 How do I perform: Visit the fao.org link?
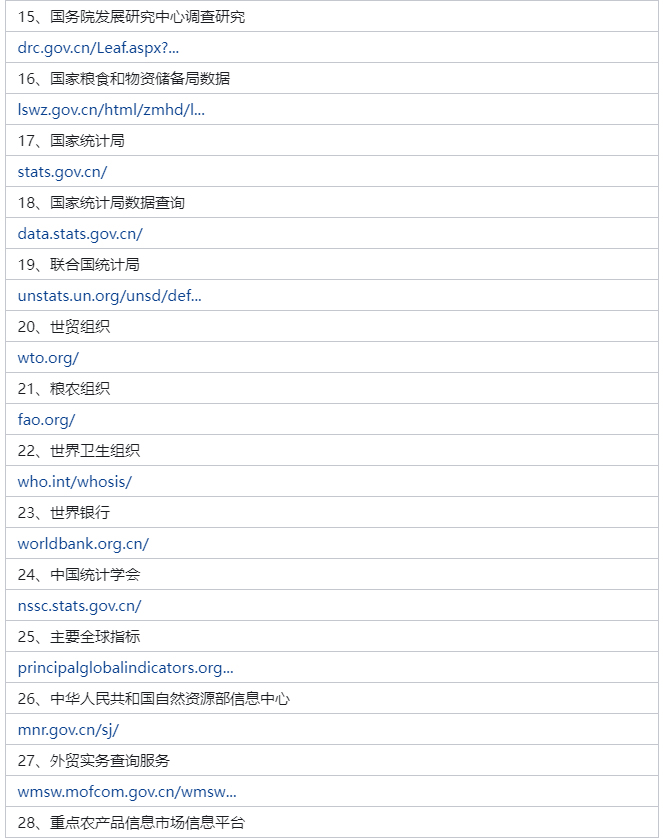pos(46,420)
